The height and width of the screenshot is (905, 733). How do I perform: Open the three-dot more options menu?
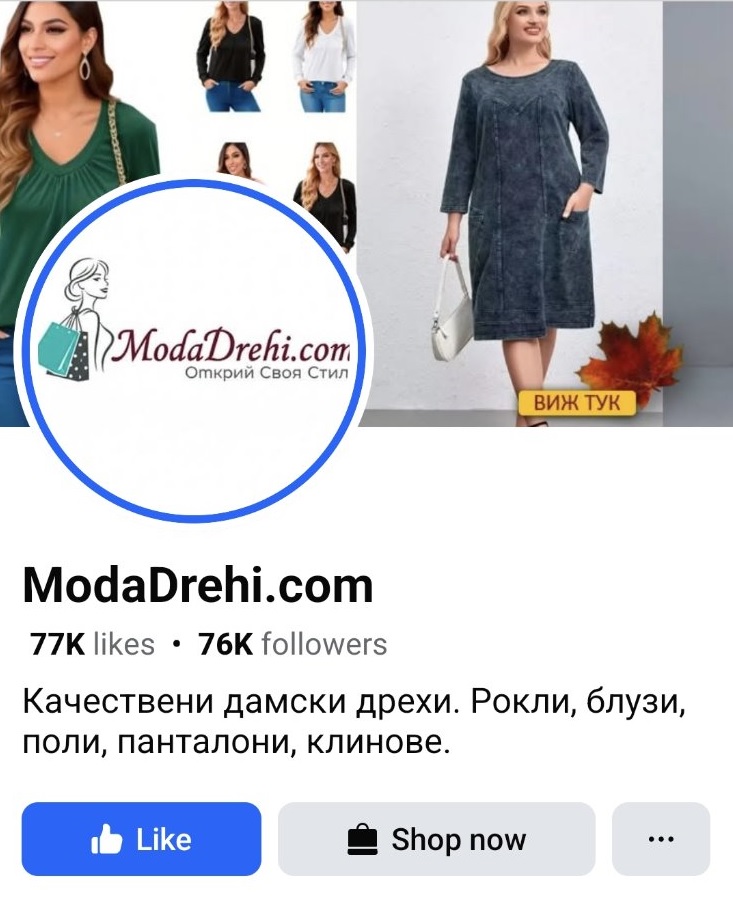(661, 839)
